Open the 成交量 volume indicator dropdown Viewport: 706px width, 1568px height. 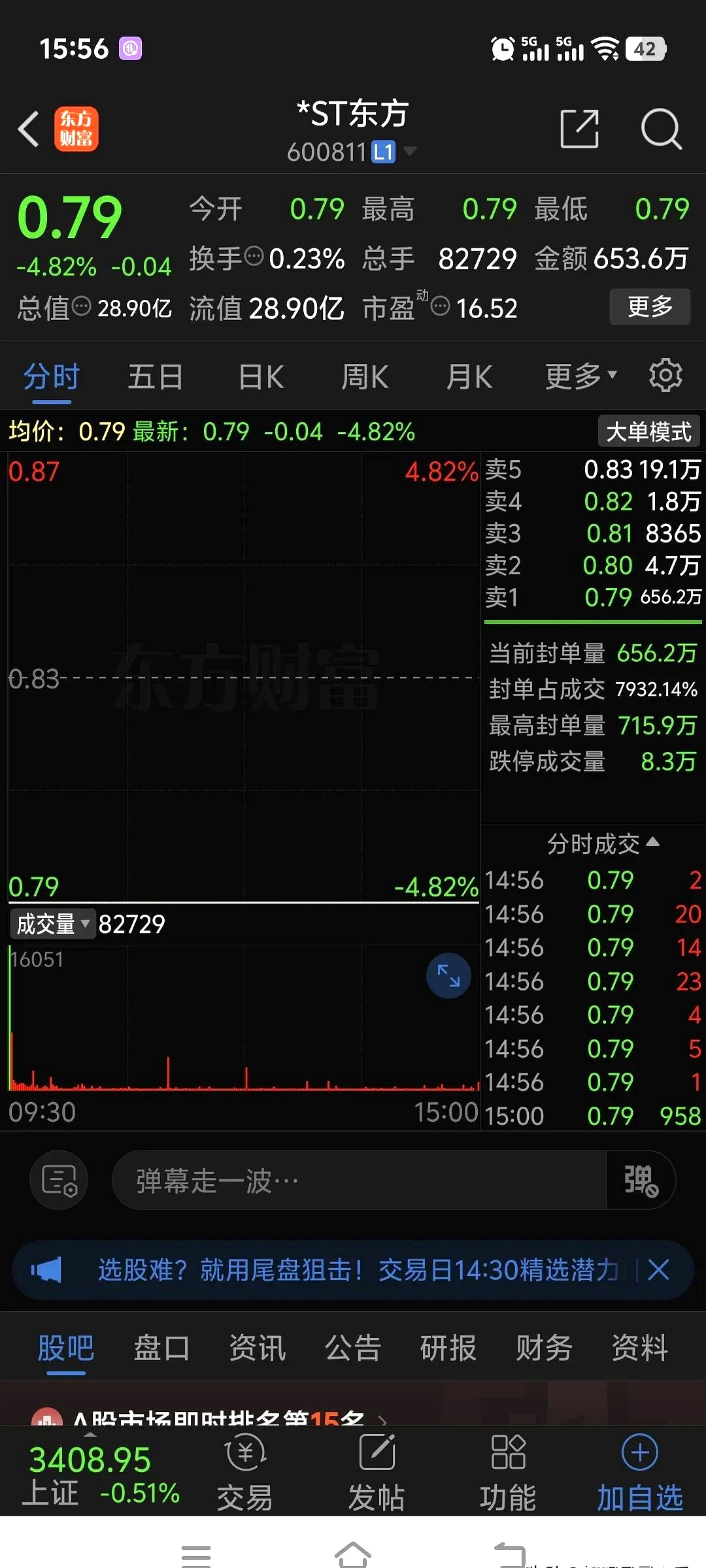[52, 923]
